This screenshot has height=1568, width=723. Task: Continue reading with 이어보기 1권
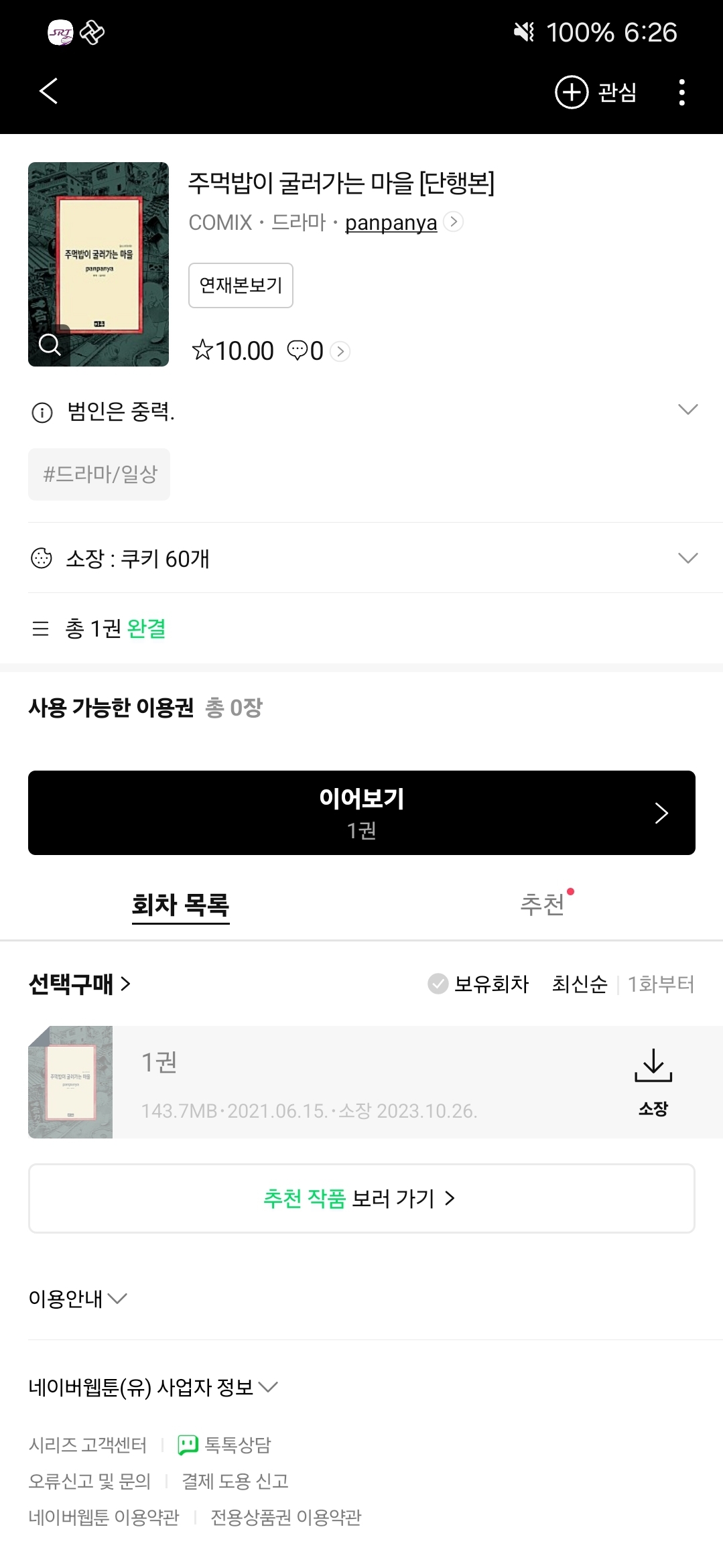click(x=362, y=813)
